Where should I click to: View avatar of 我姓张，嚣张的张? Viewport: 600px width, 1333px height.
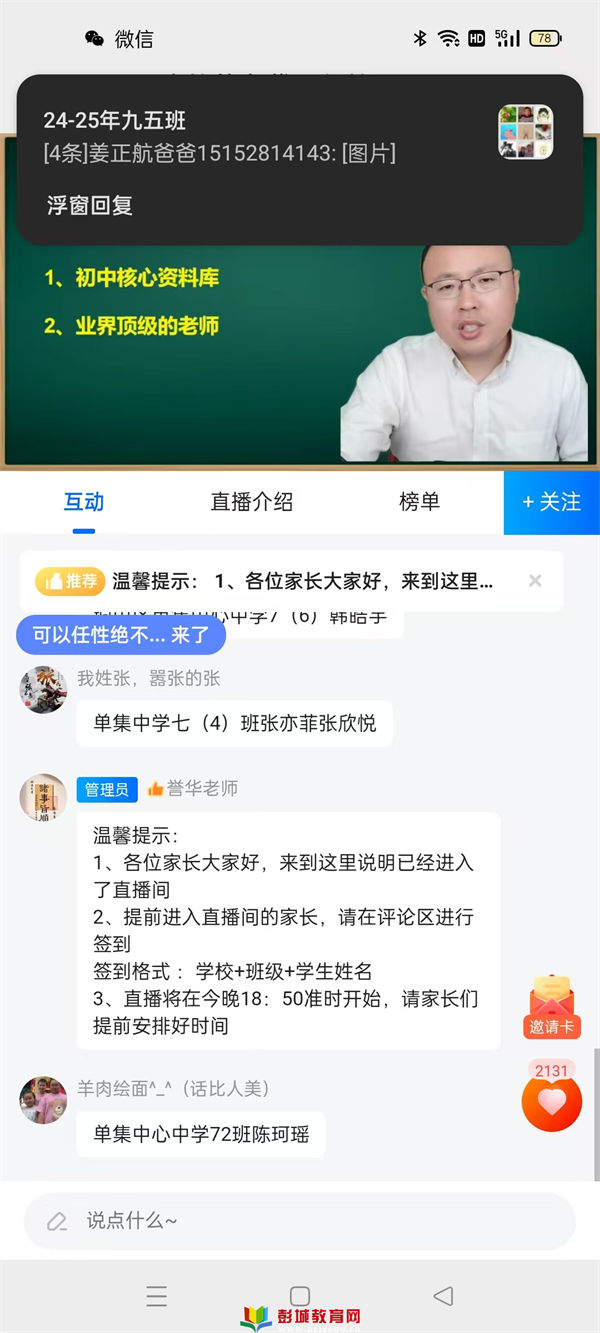(44, 690)
